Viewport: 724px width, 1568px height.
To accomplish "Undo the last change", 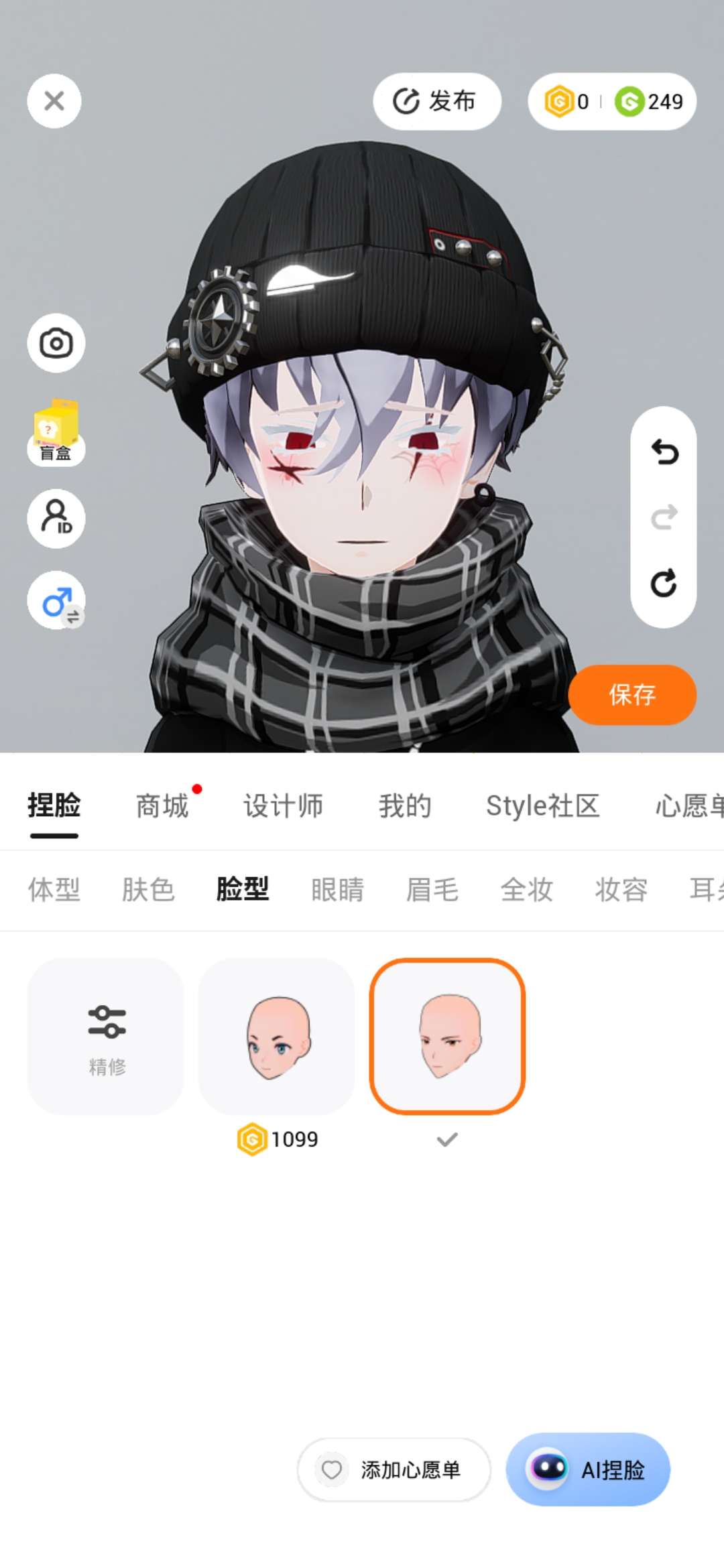I will pos(664,452).
